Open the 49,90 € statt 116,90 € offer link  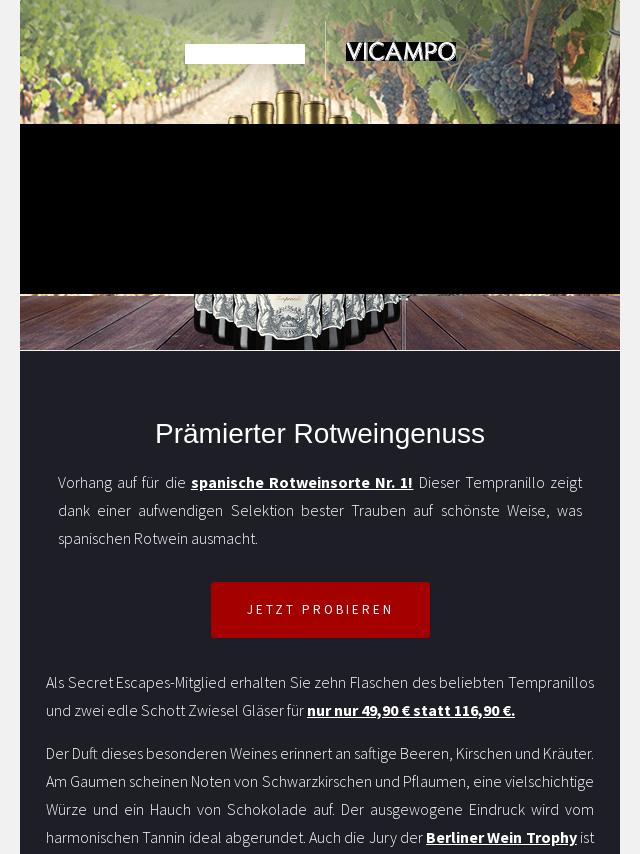click(x=410, y=711)
